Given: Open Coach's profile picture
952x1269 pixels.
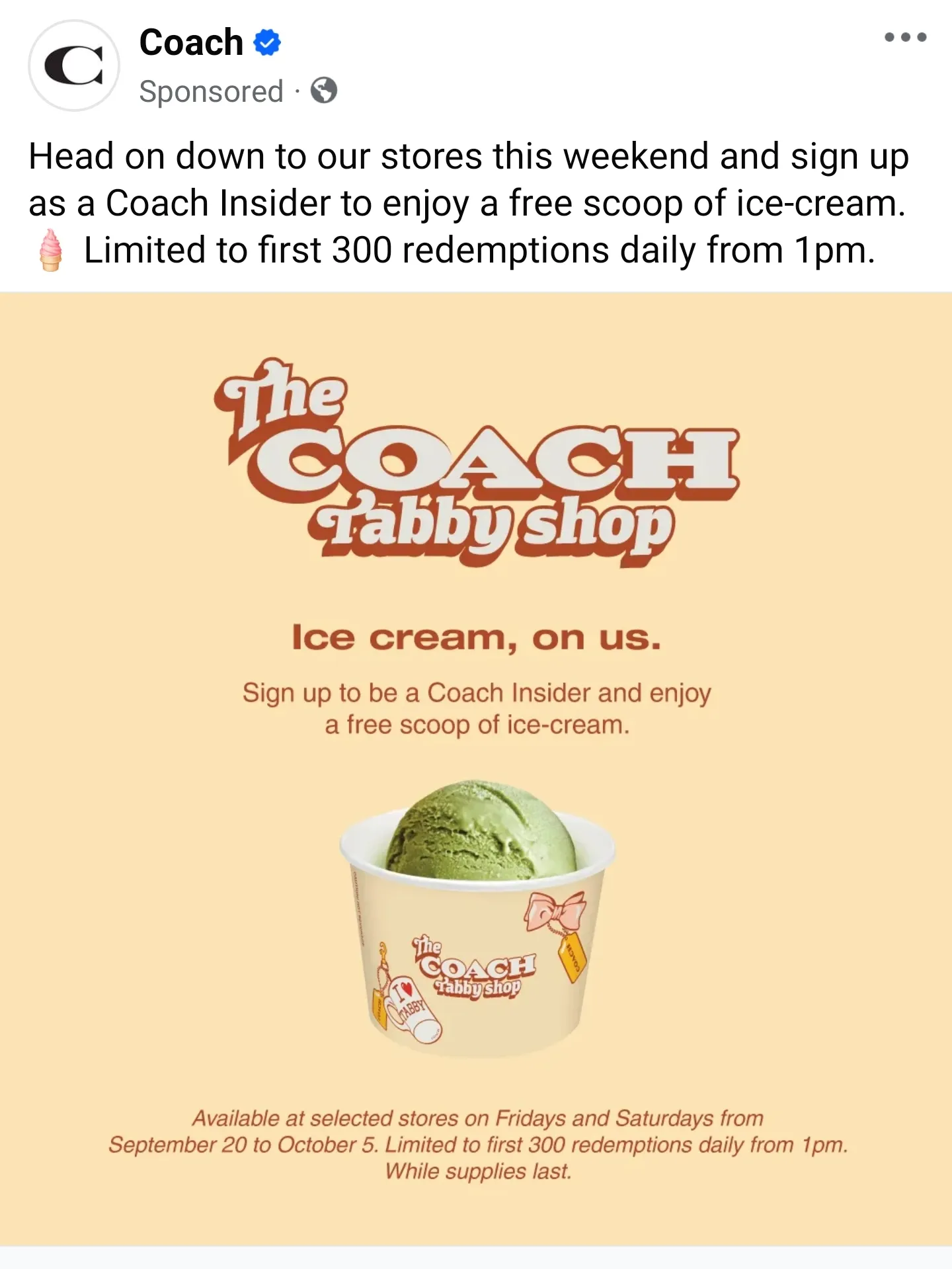Looking at the screenshot, I should [x=74, y=65].
